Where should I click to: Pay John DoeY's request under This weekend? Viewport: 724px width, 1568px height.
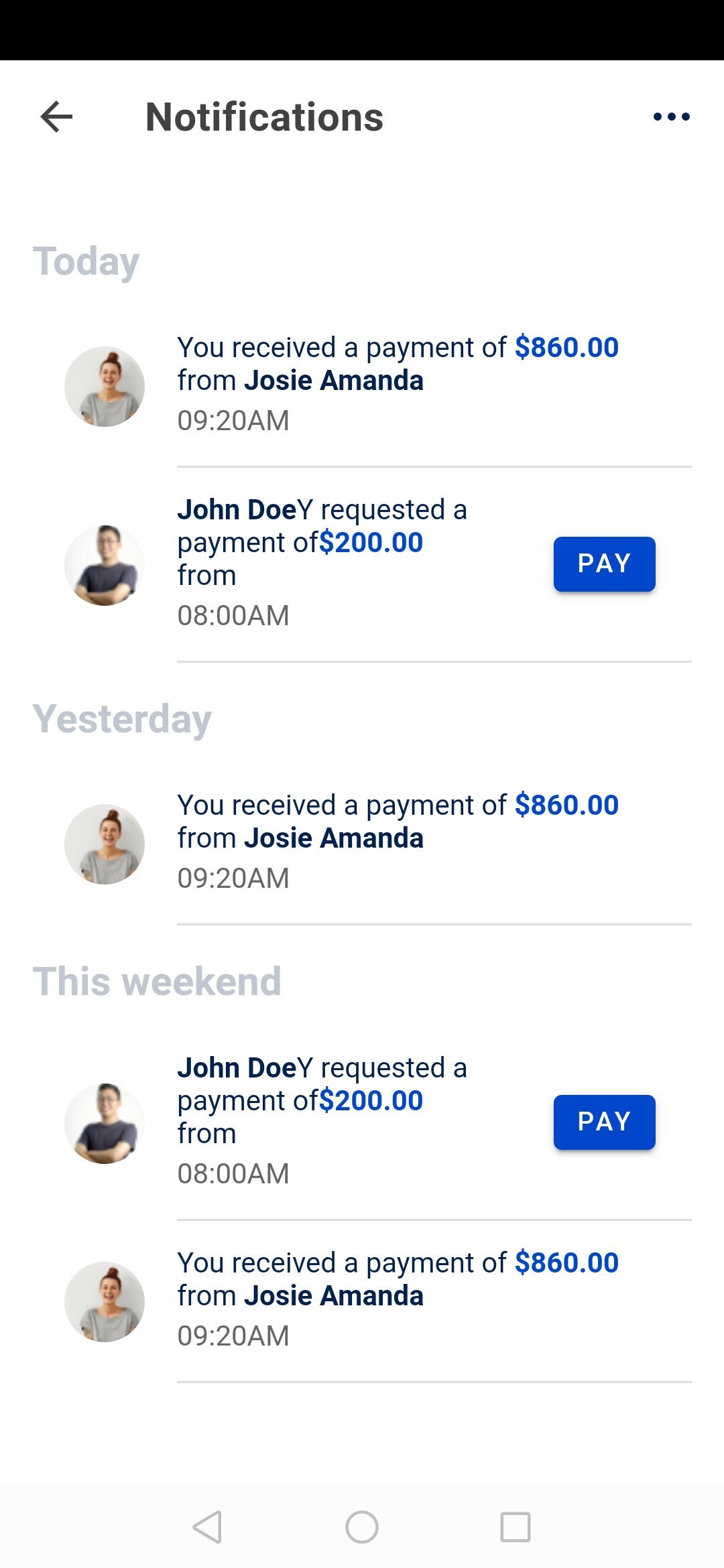coord(604,1122)
